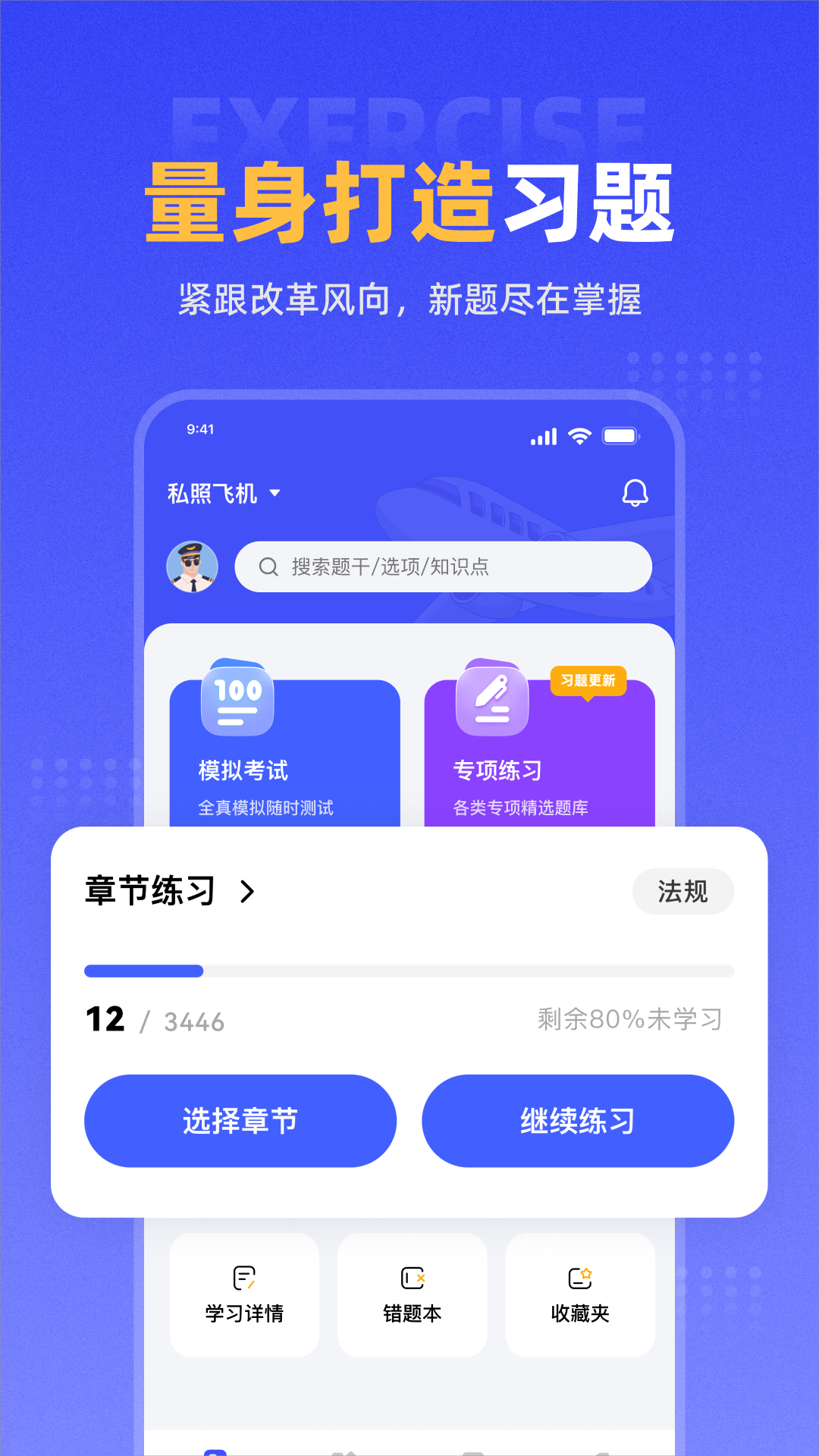Click the battery indicator icon
This screenshot has width=819, height=1456.
pyautogui.click(x=619, y=435)
